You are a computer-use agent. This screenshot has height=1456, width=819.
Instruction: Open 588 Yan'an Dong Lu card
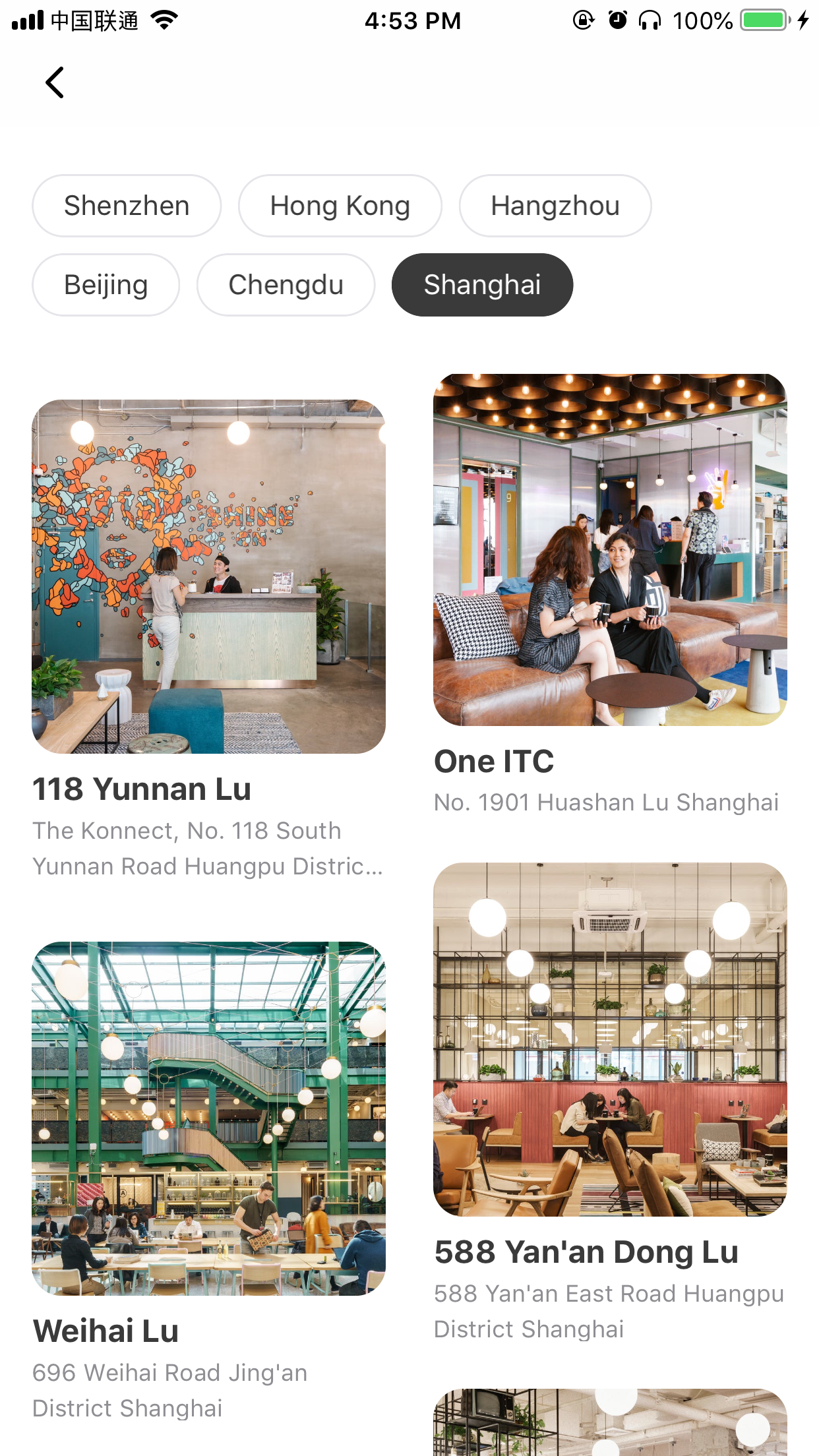tap(610, 1103)
